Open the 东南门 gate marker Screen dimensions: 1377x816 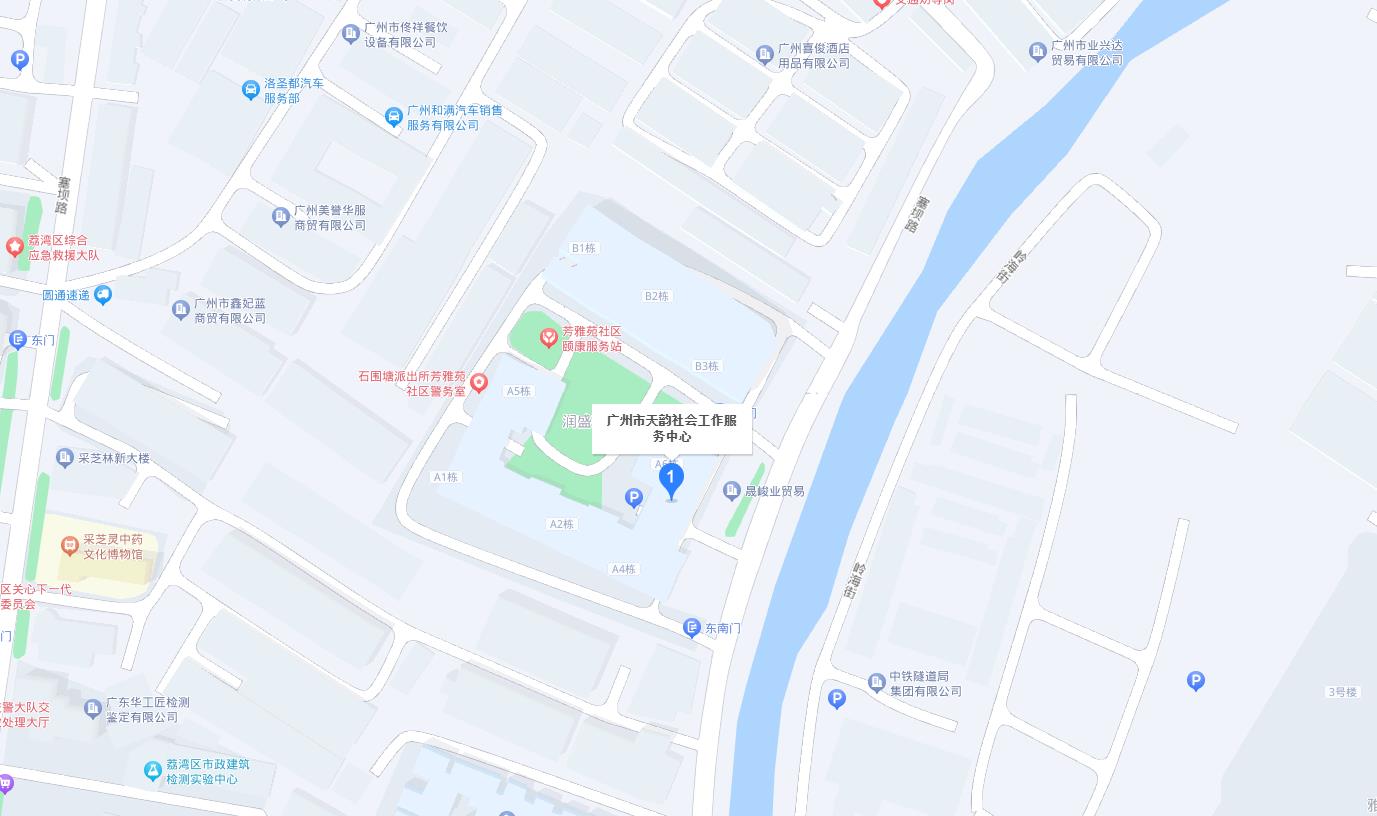(691, 628)
